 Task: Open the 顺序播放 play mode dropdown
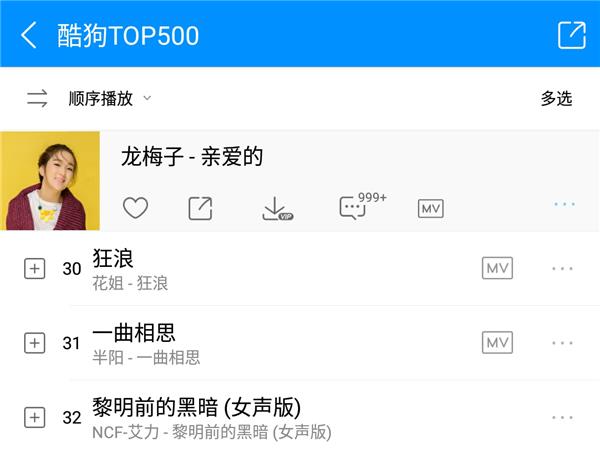click(x=108, y=98)
